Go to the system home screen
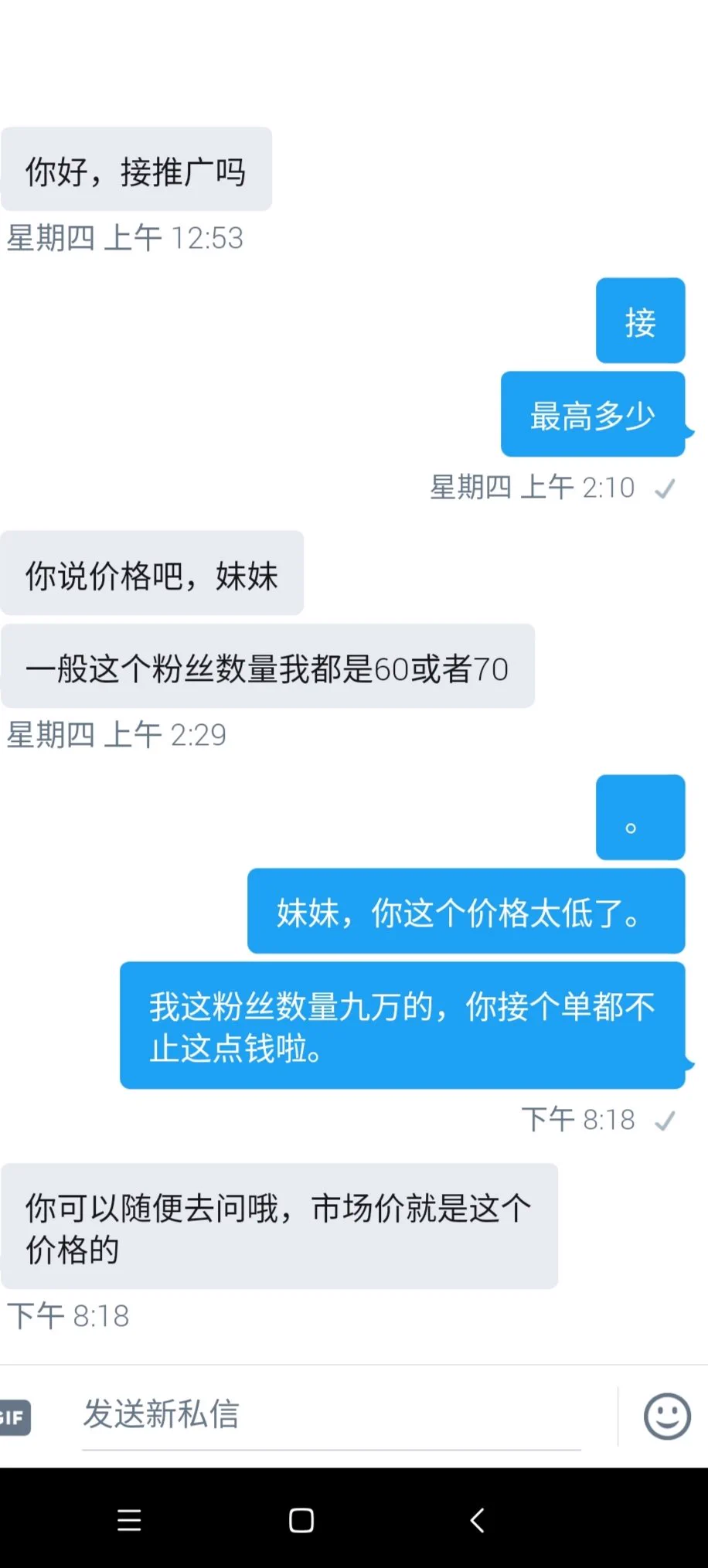The image size is (708, 1568). [x=301, y=1520]
